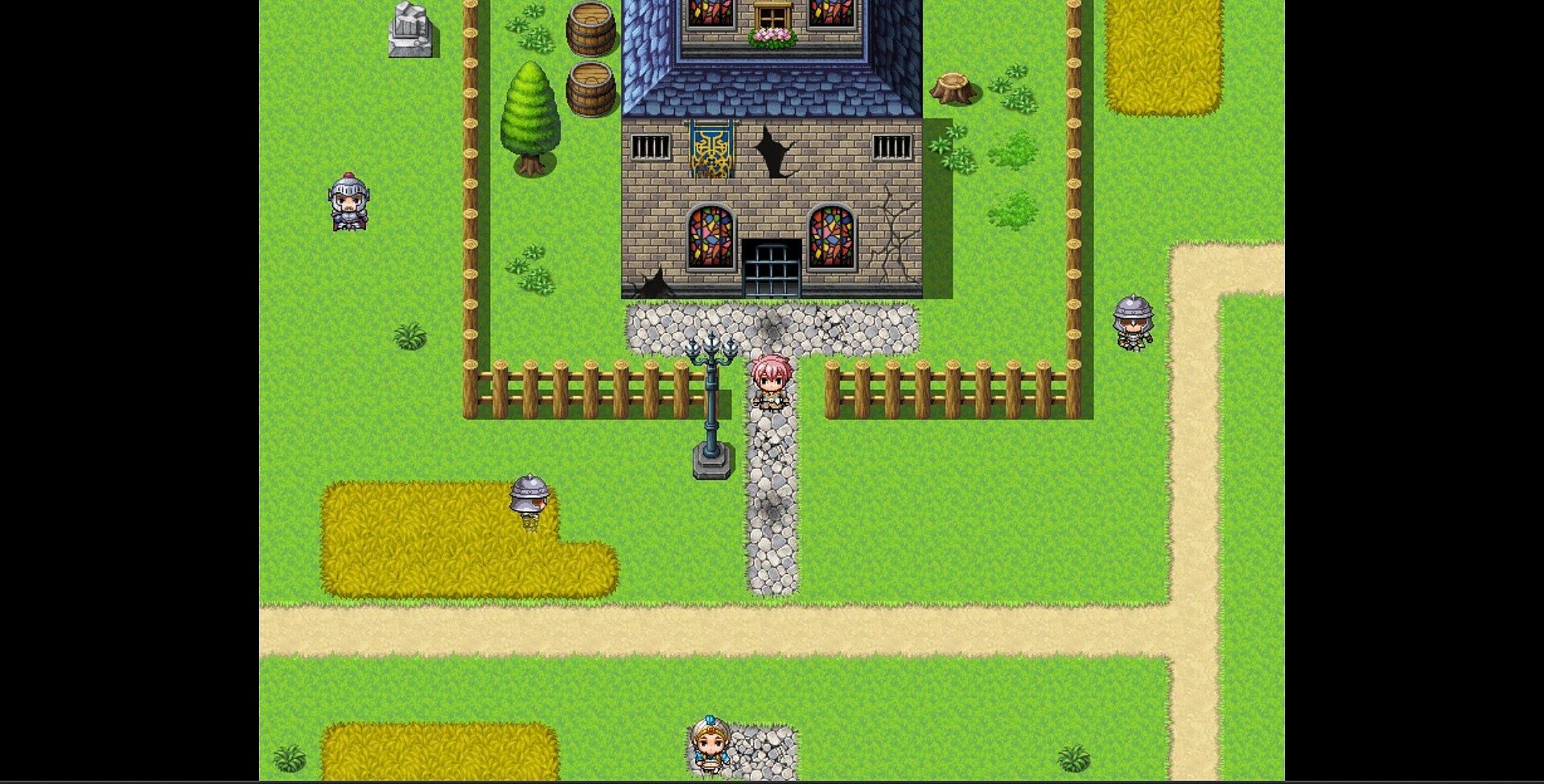1544x784 pixels.
Task: Tap the iron gate door of the mansion
Action: click(771, 268)
